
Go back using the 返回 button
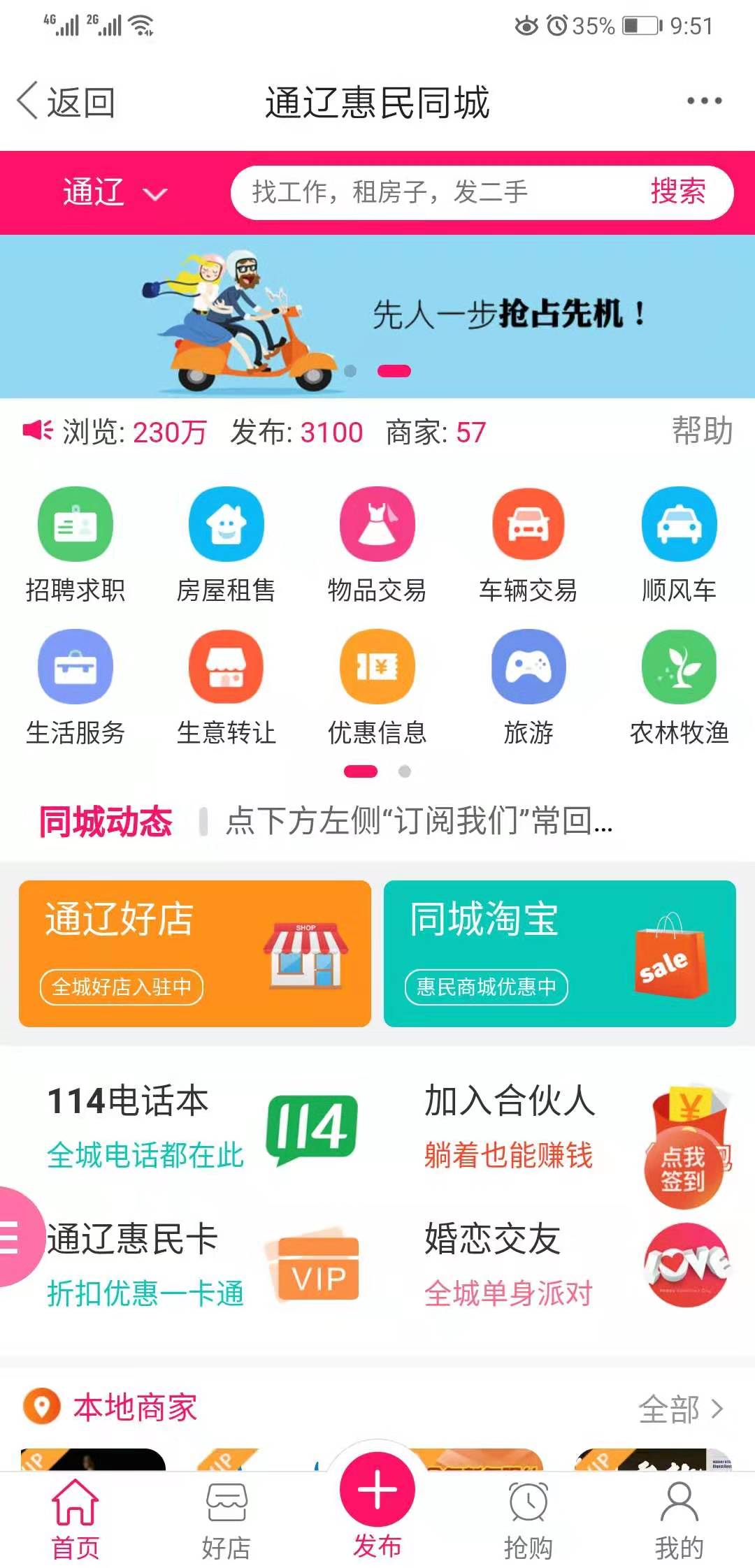(66, 102)
